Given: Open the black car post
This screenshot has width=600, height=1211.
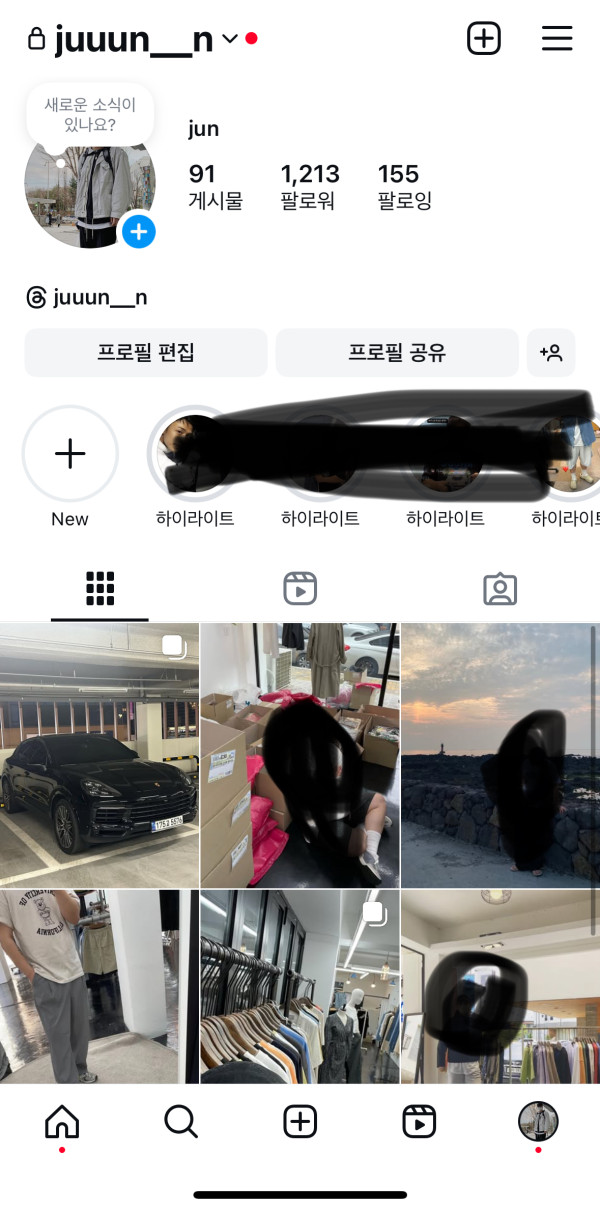Looking at the screenshot, I should [99, 755].
